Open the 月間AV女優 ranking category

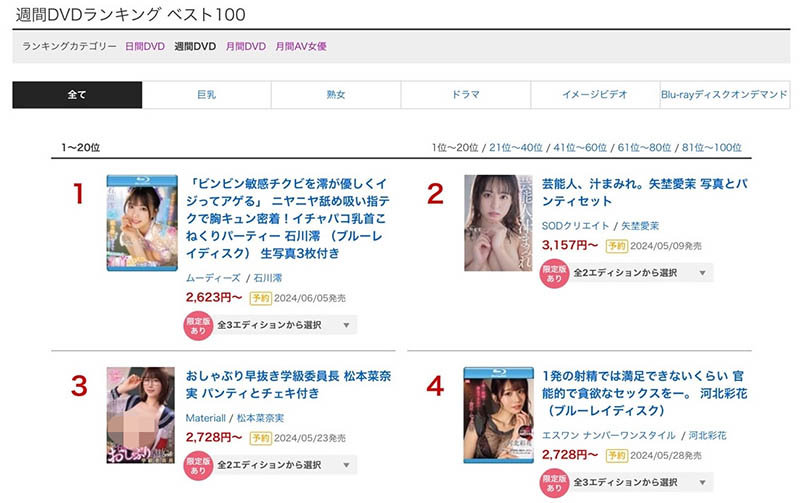tap(300, 46)
